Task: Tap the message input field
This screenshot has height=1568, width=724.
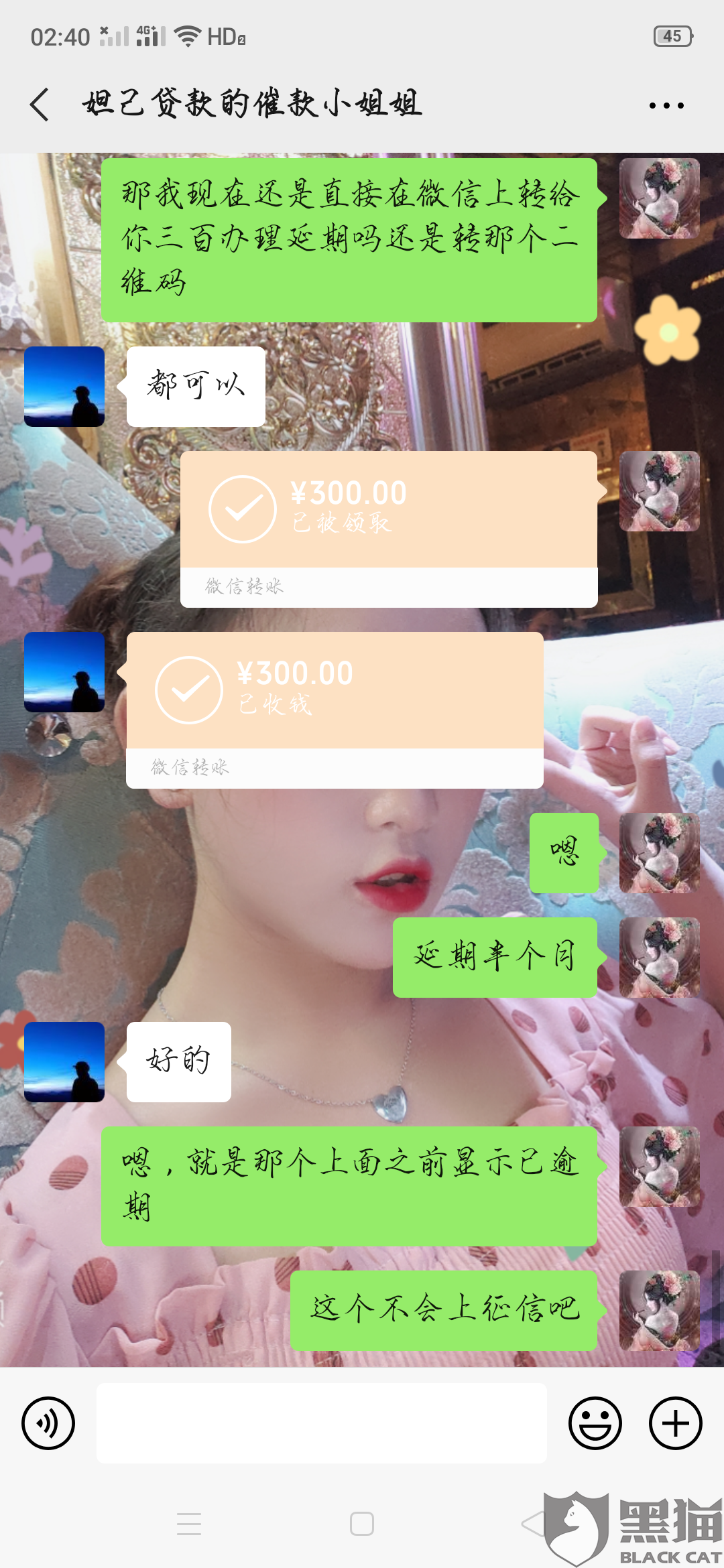Action: coord(322,1423)
